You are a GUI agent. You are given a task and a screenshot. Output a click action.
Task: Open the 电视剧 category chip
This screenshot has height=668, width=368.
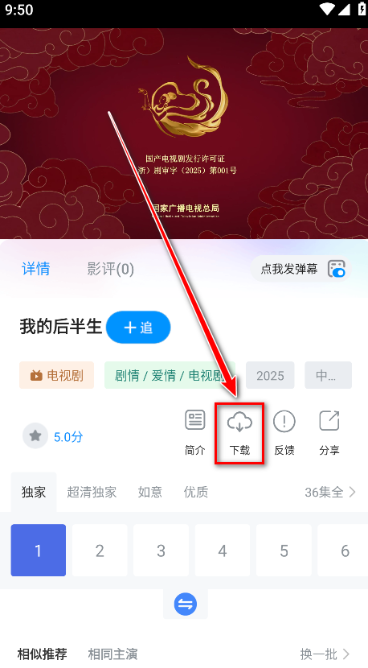click(x=57, y=375)
